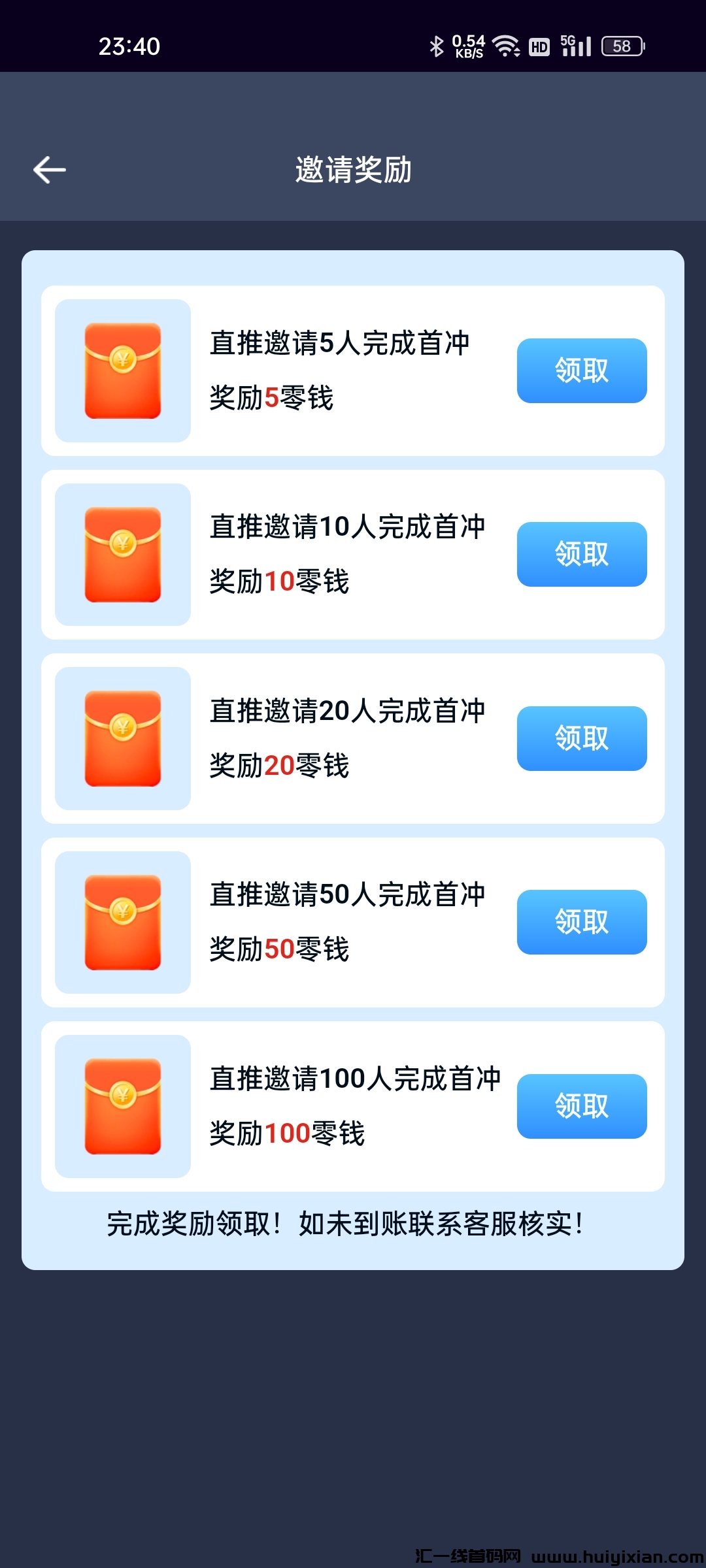Tap the red envelope for the 5-person reward

(122, 370)
